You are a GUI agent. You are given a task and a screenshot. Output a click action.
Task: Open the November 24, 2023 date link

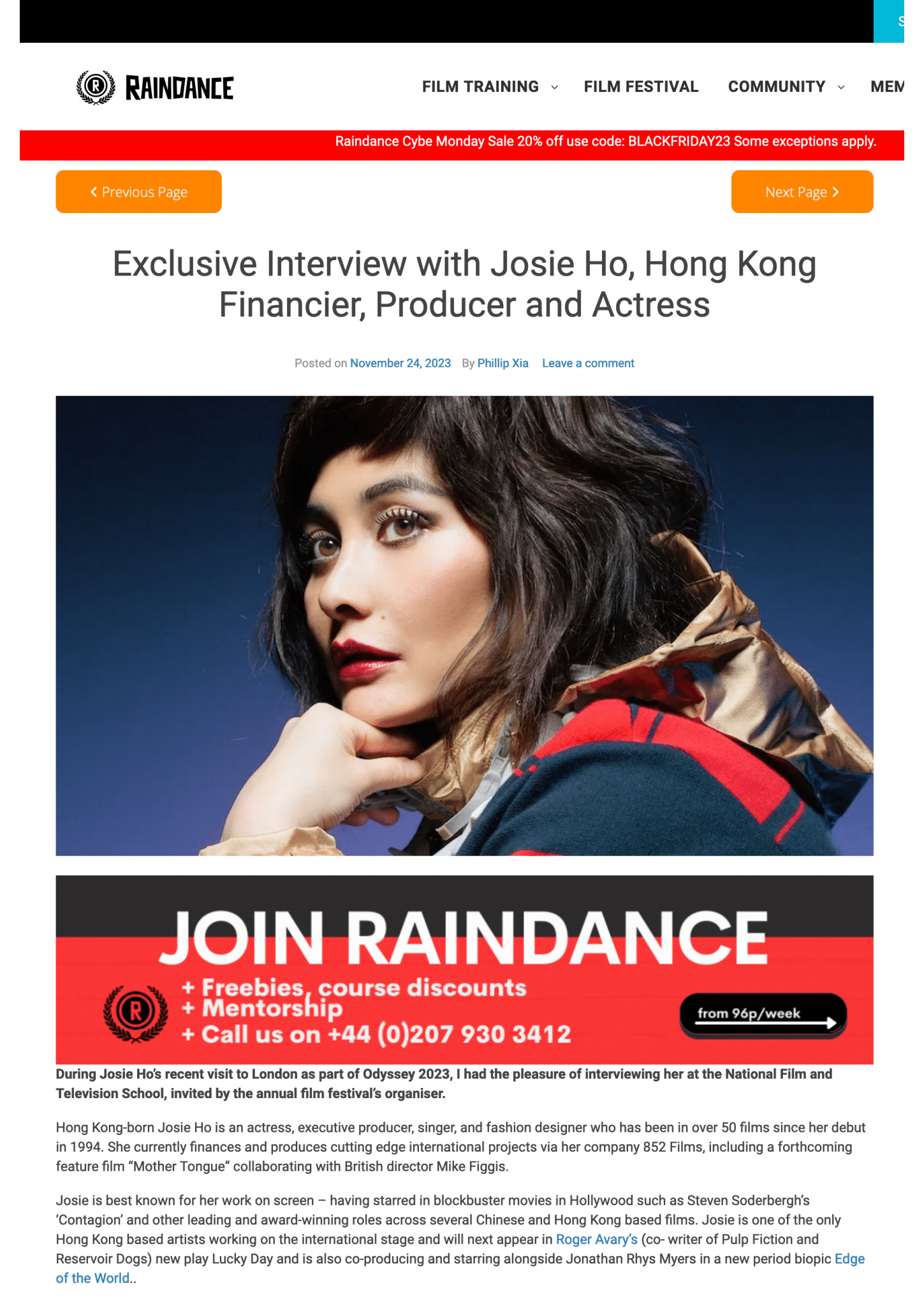coord(400,363)
